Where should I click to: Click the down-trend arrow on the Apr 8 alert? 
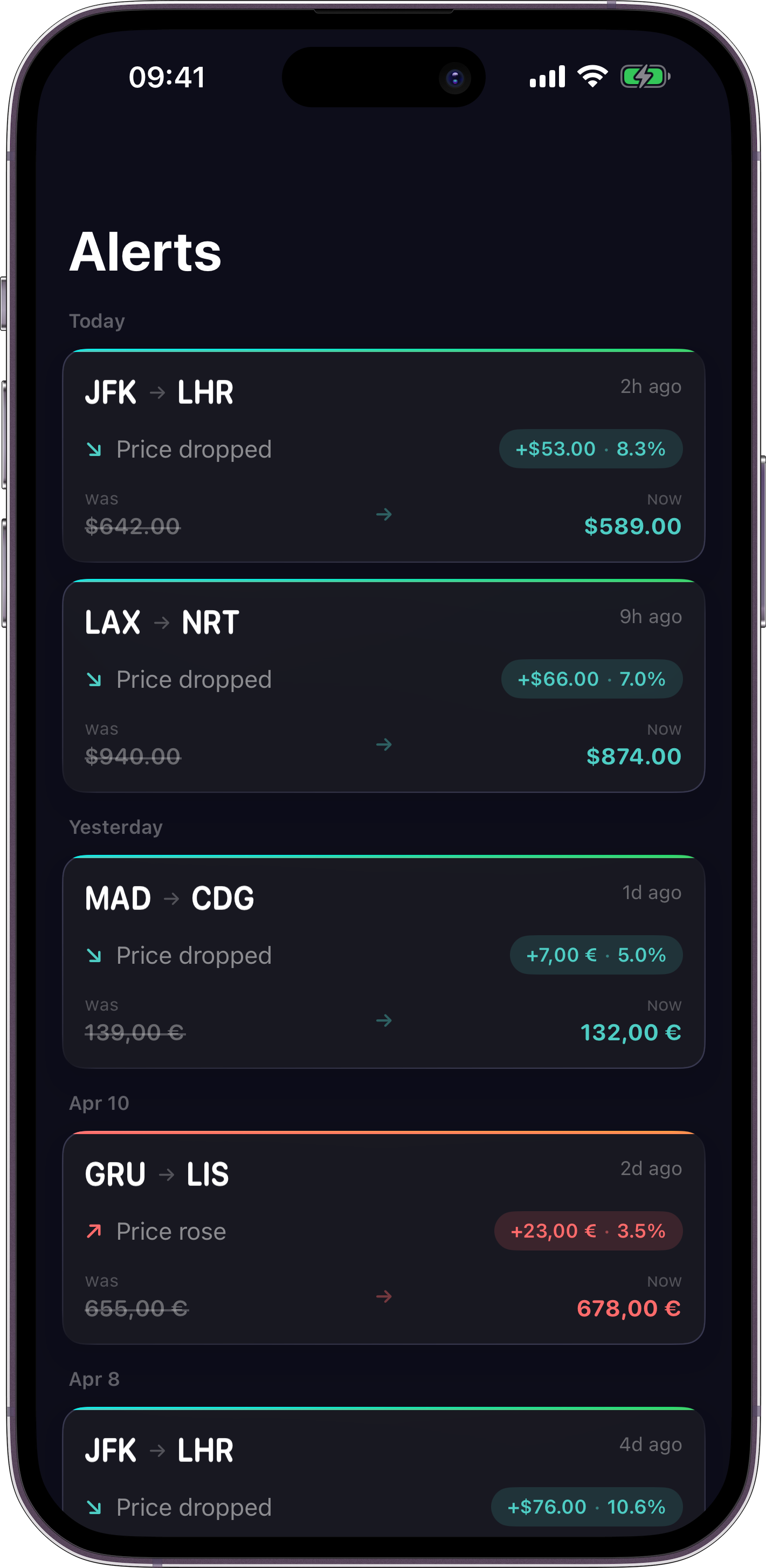point(94,1508)
